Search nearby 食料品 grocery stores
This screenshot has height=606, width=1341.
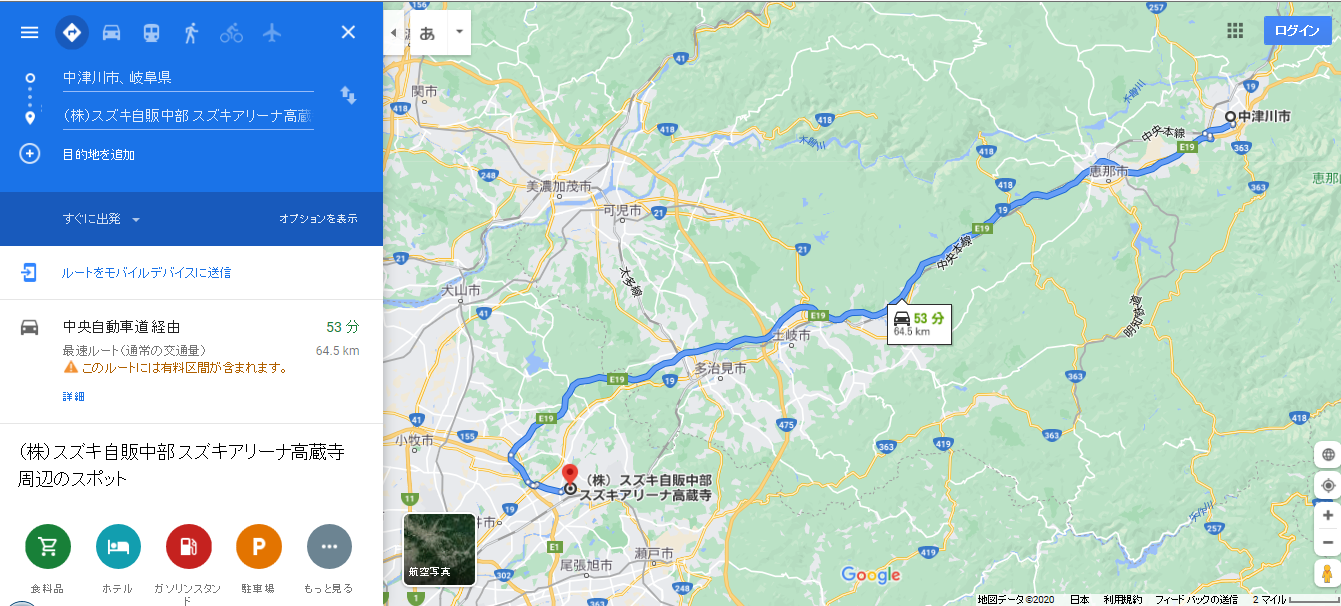coord(47,547)
